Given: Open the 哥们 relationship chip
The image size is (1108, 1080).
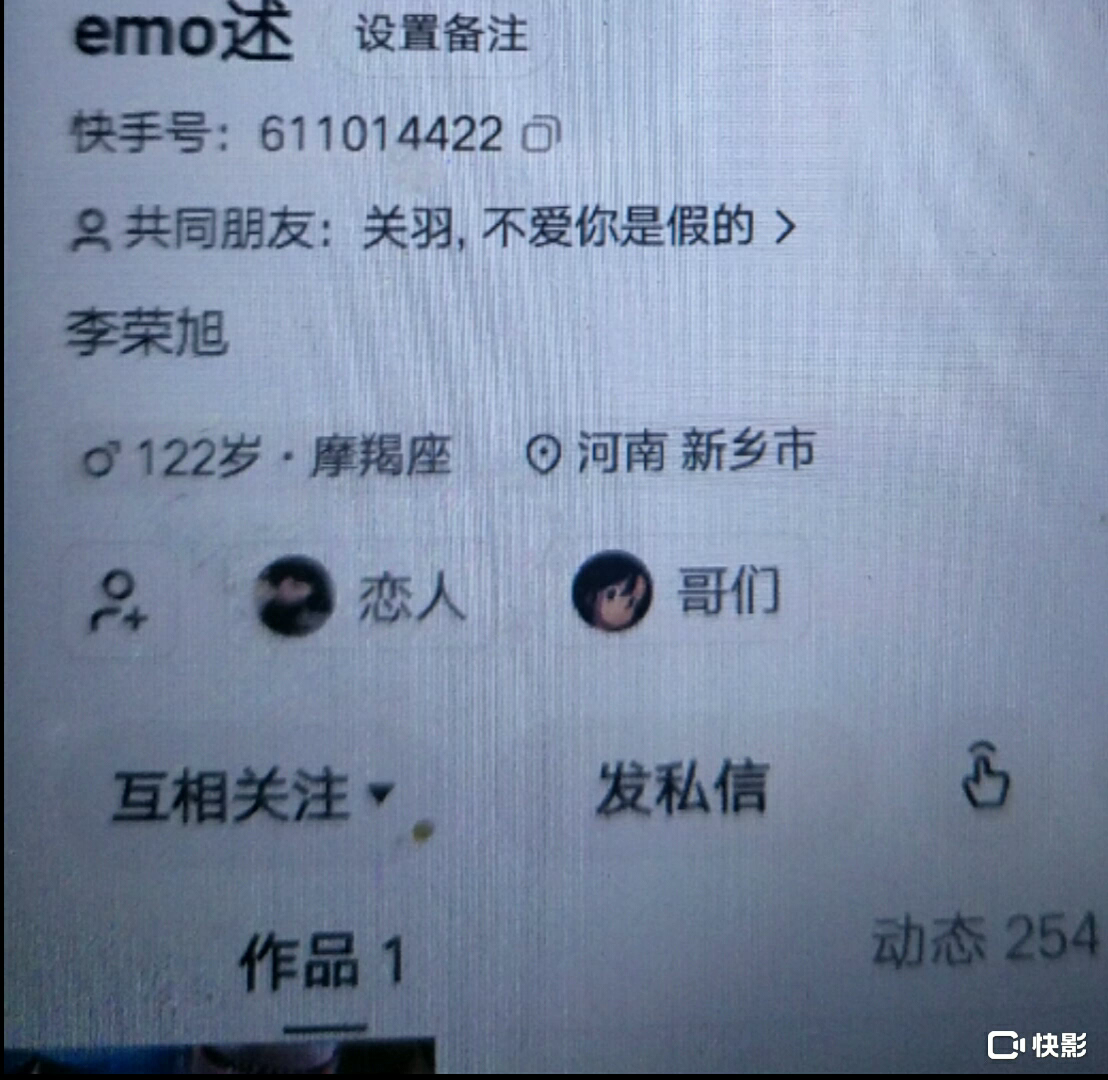Looking at the screenshot, I should click(677, 591).
